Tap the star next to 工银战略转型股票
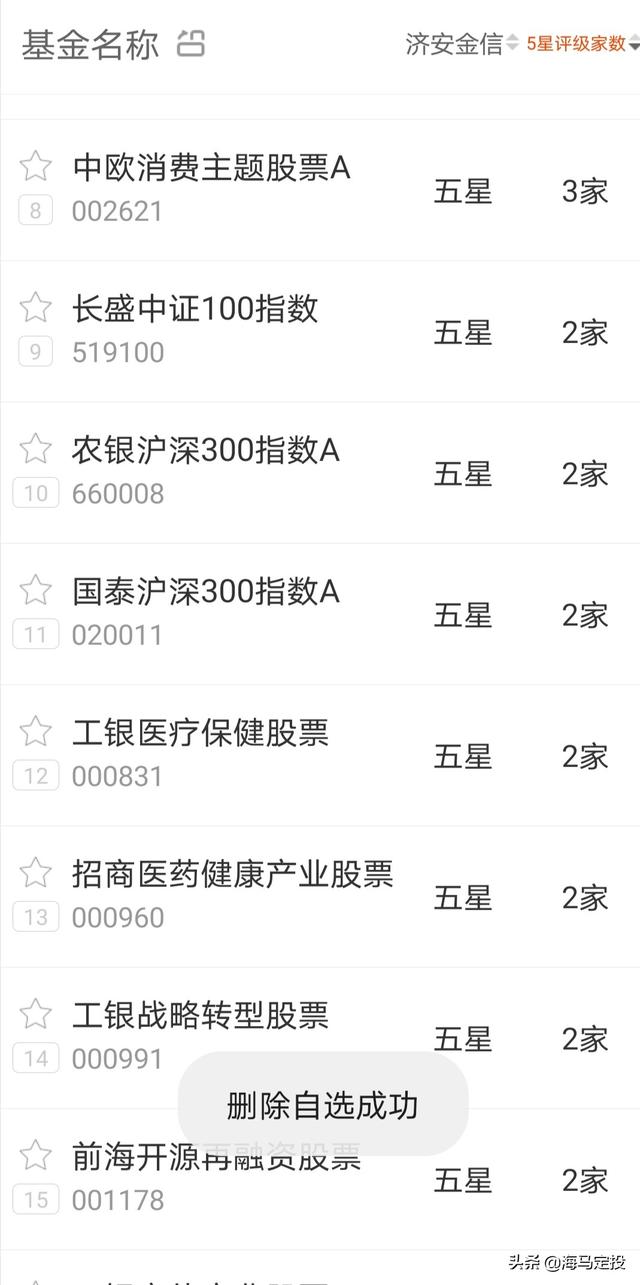Viewport: 640px width, 1285px height. pos(35,1013)
